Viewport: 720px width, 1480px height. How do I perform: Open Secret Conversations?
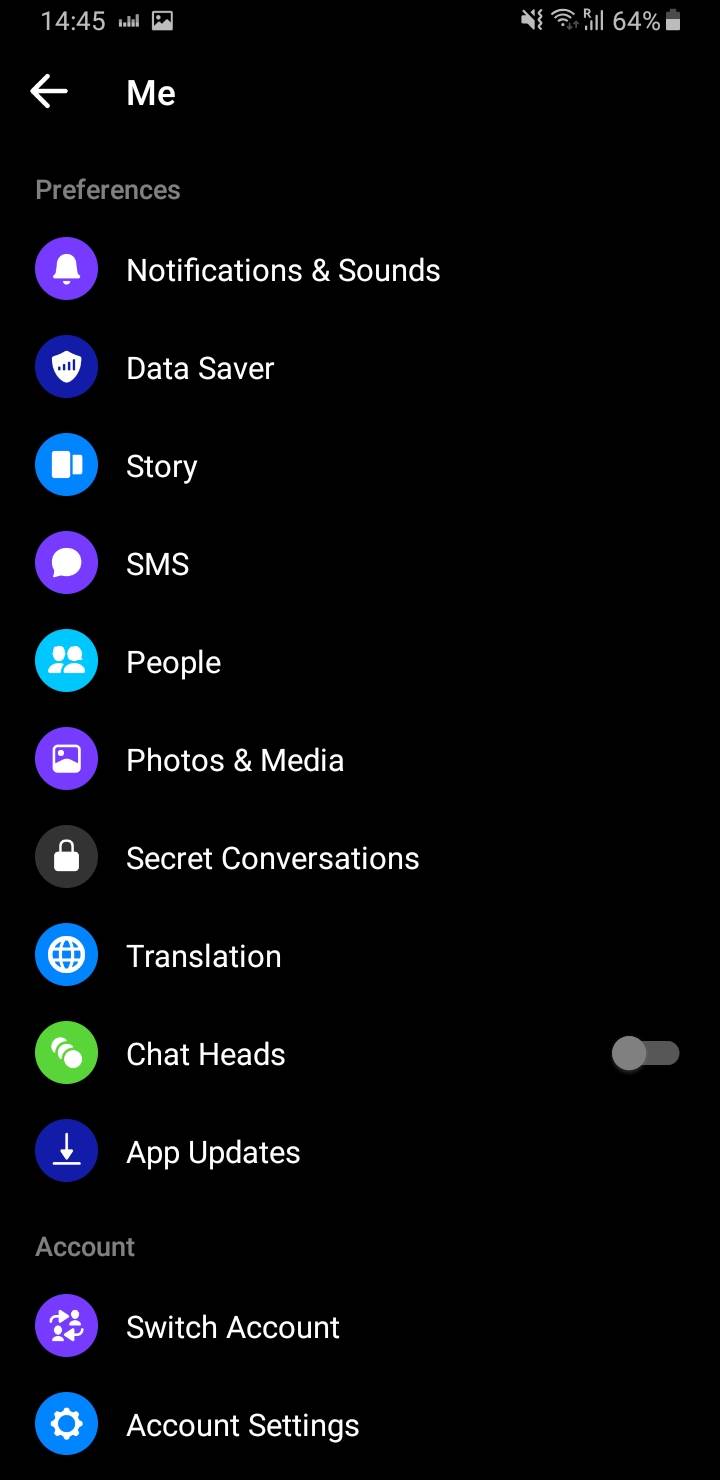point(272,858)
